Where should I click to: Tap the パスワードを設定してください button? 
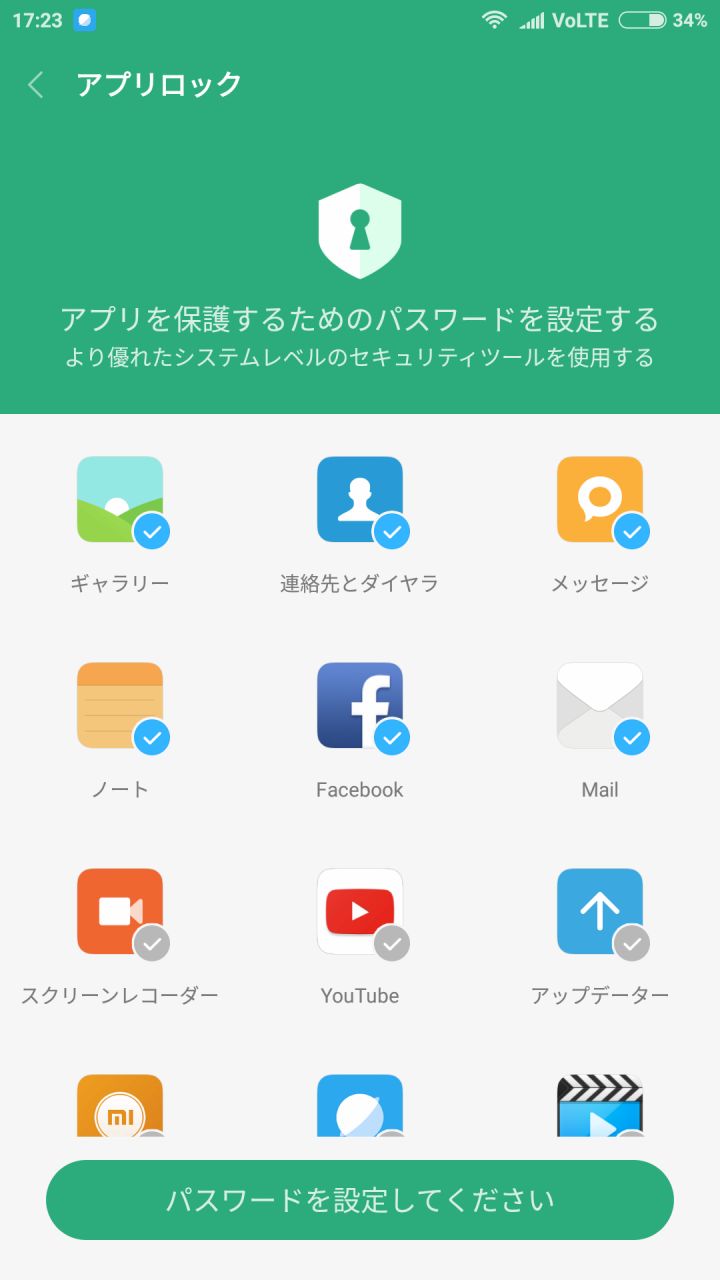(x=360, y=1200)
